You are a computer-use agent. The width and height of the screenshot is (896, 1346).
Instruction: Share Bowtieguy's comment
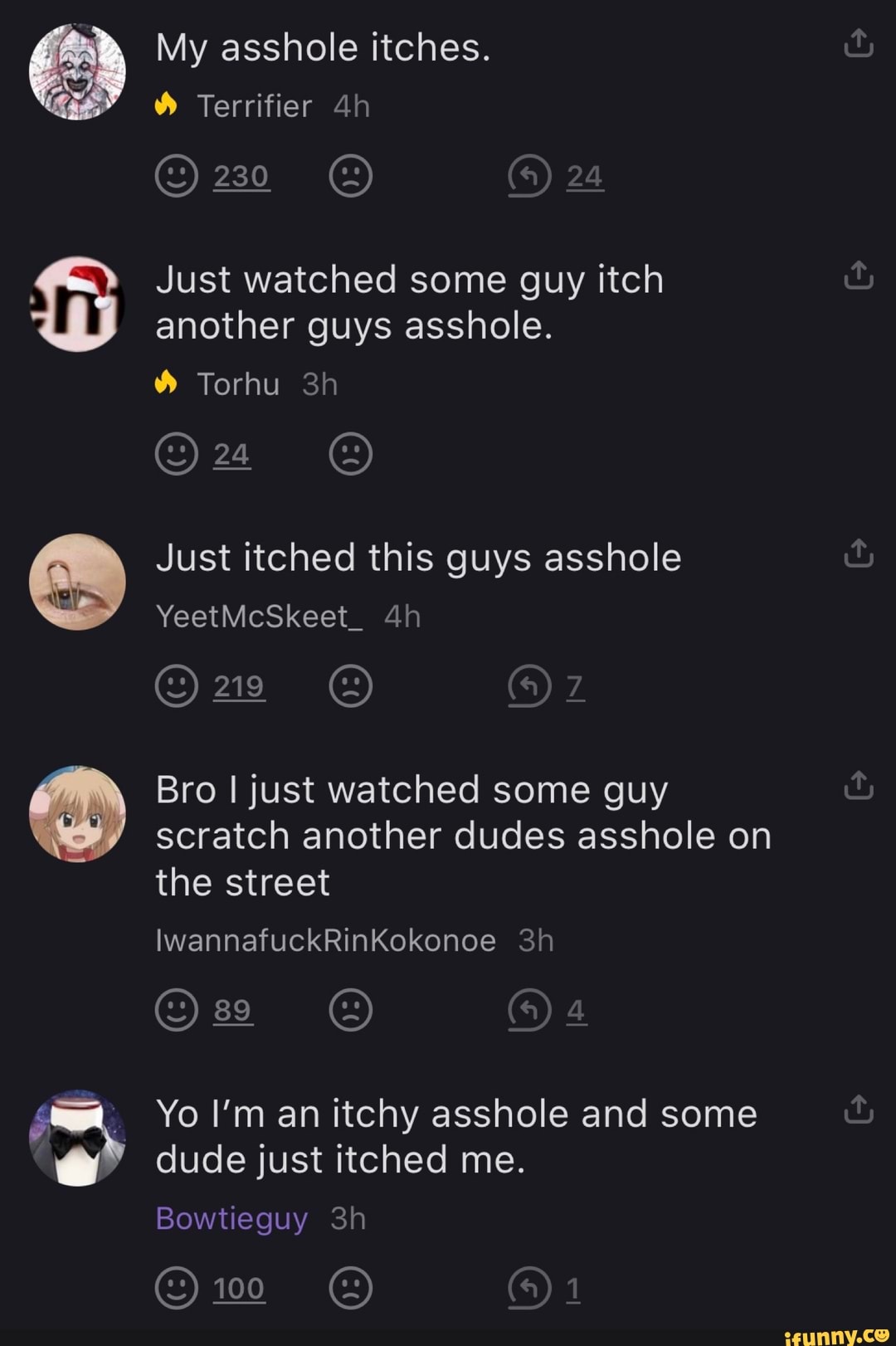click(859, 1109)
